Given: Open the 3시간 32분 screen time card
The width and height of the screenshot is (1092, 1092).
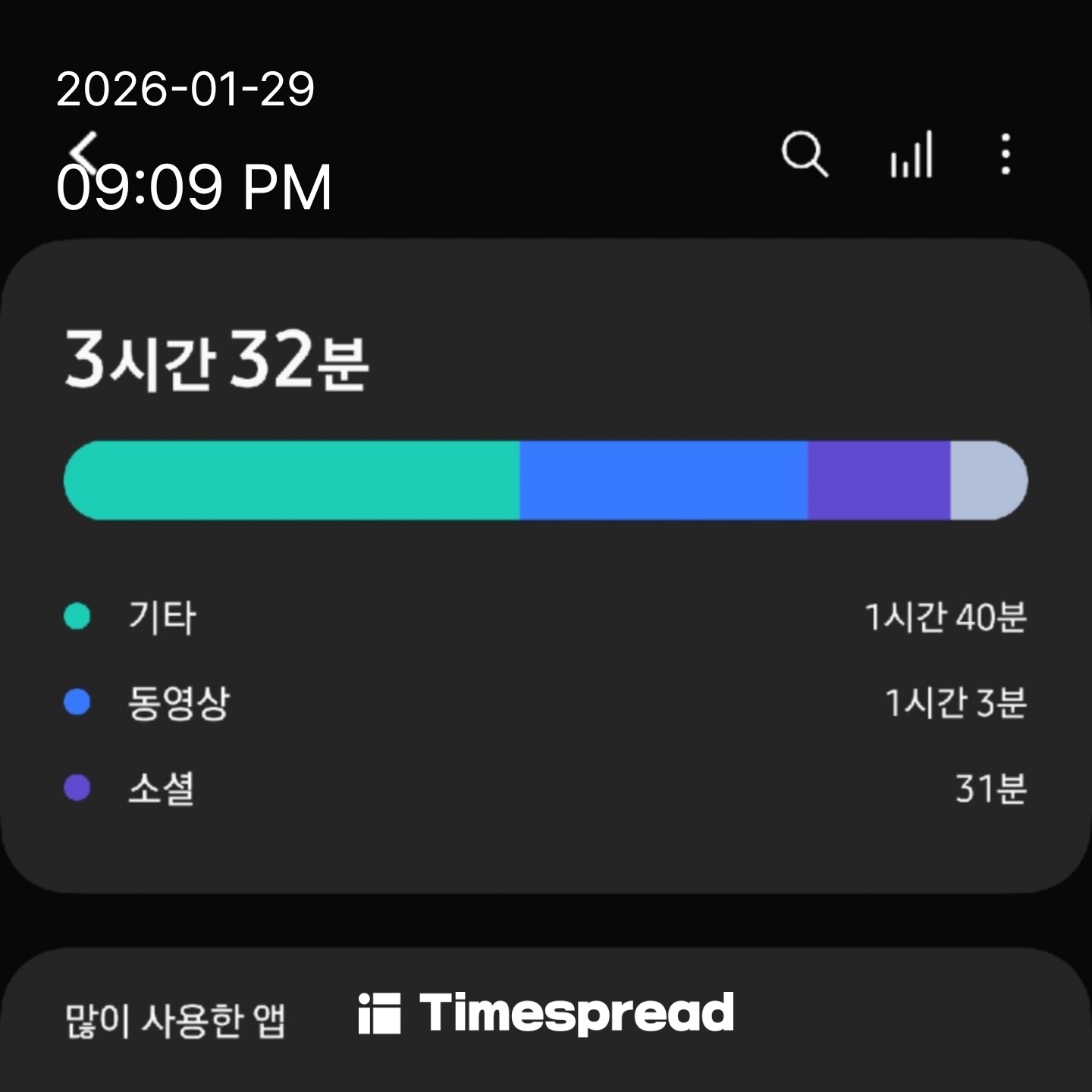Looking at the screenshot, I should tap(546, 565).
